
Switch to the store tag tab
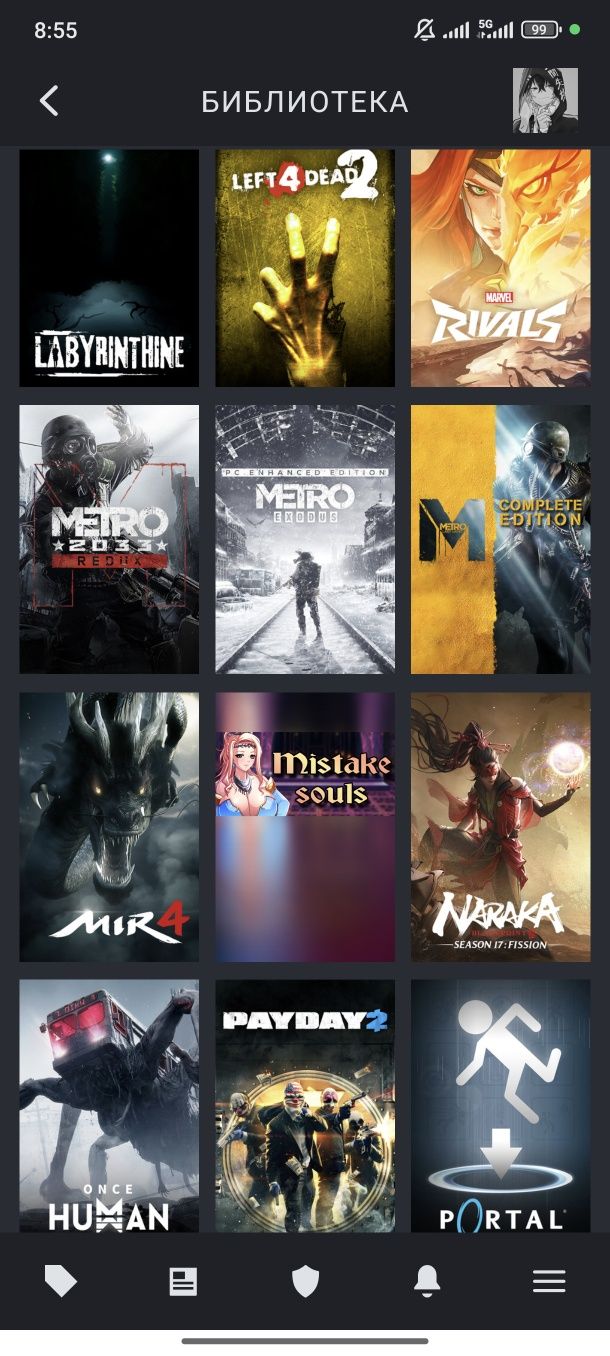coord(61,1281)
